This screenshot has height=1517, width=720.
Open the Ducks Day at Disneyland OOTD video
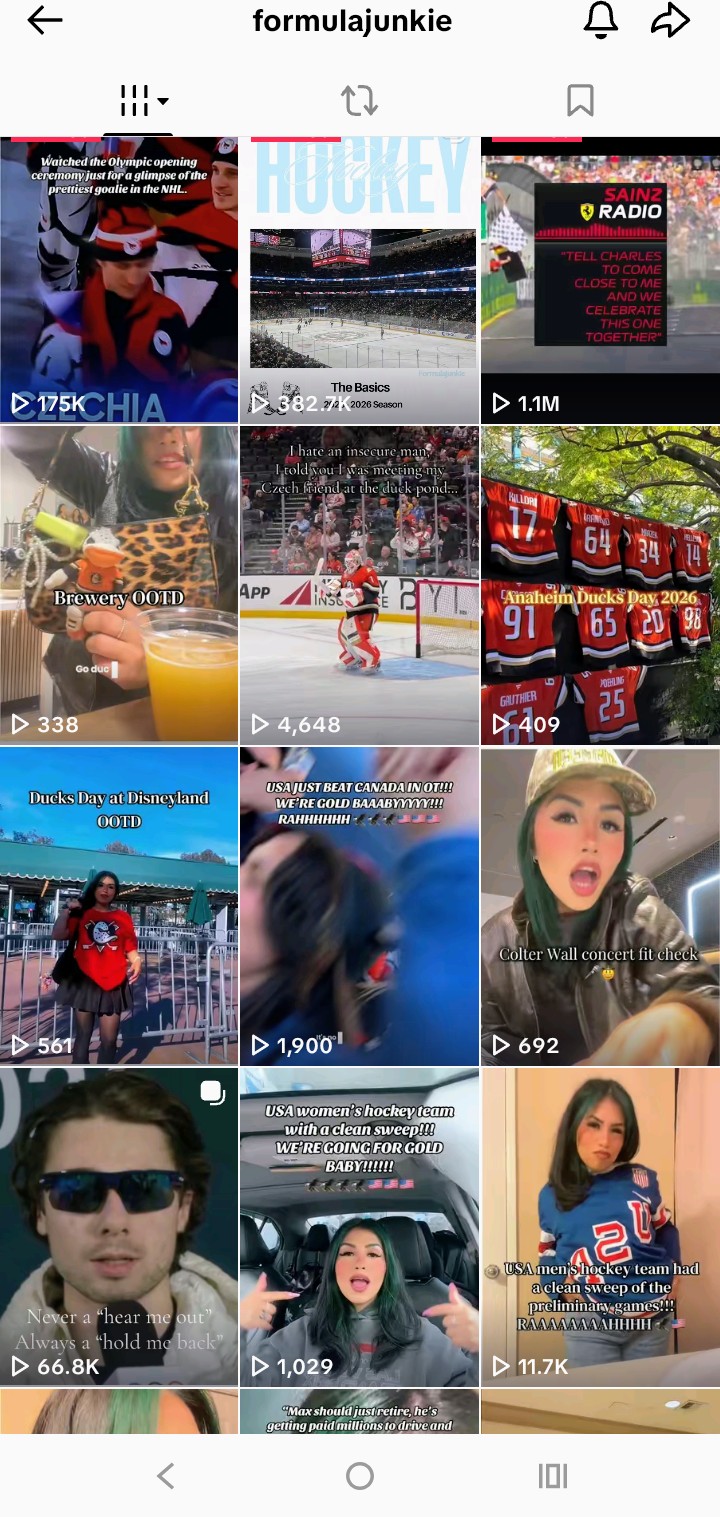pos(119,906)
